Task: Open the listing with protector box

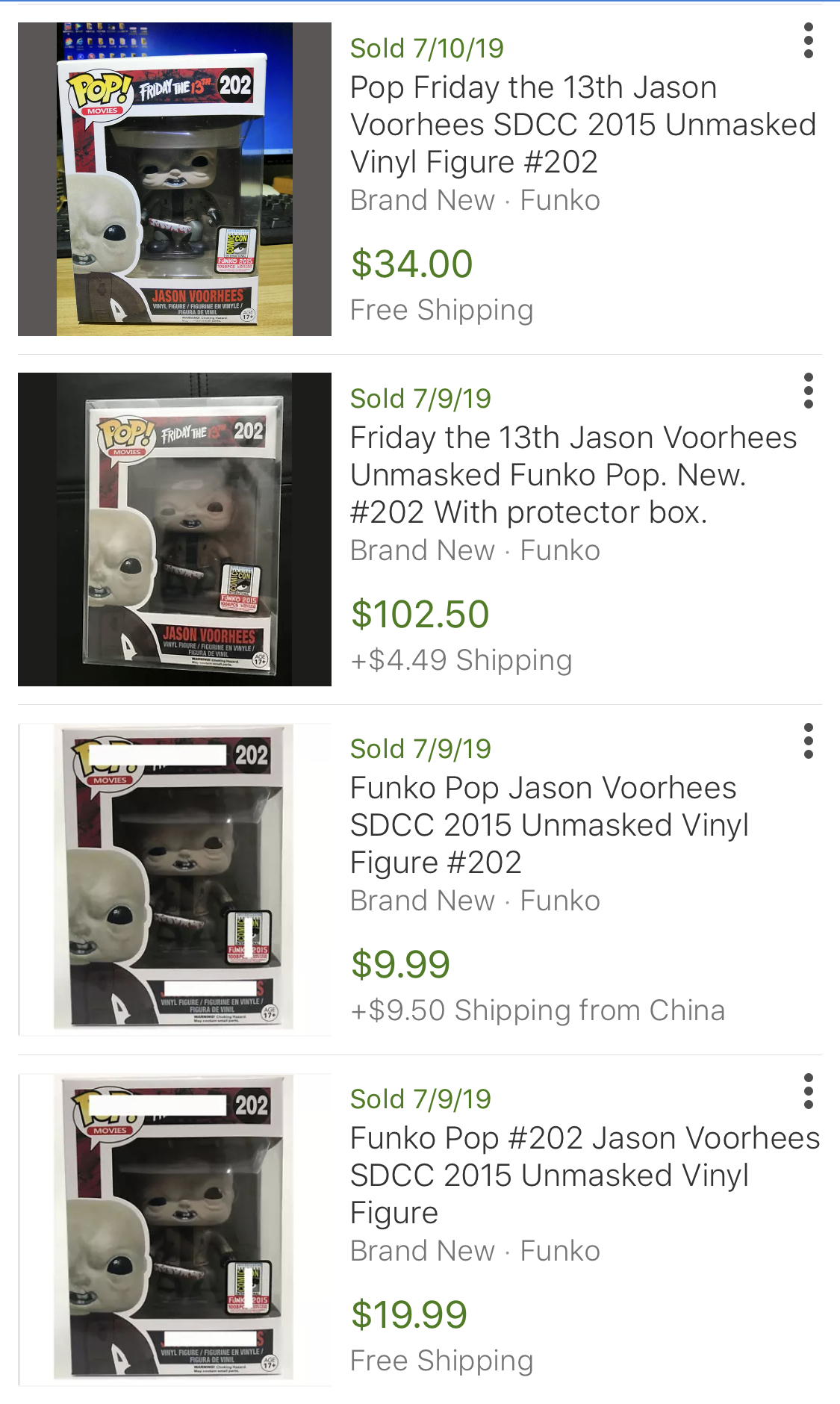Action: (x=573, y=475)
